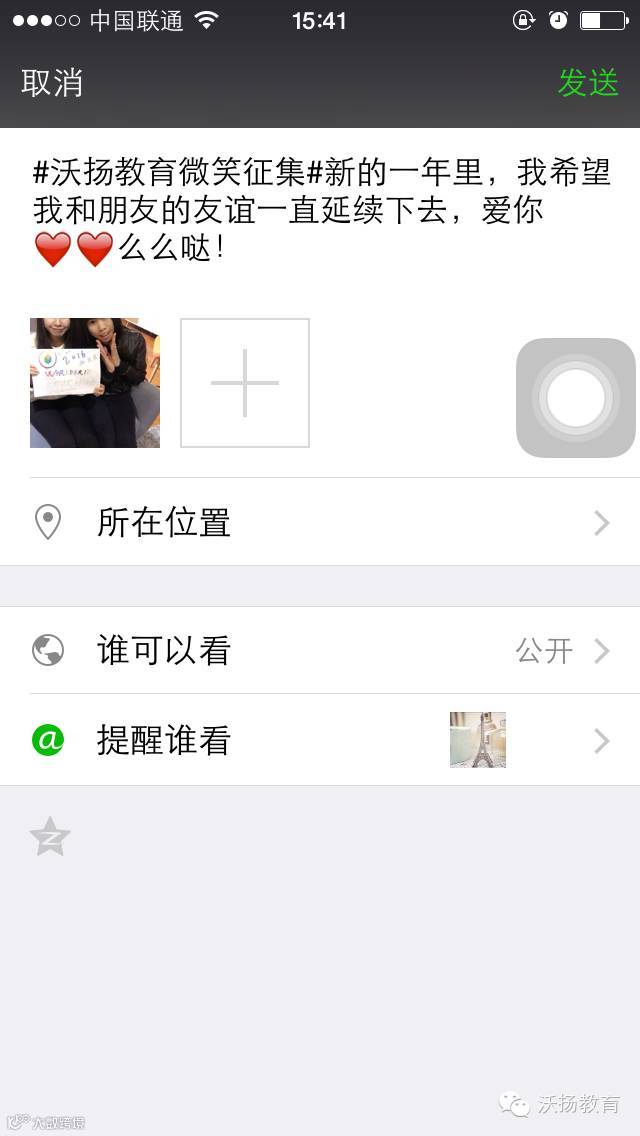This screenshot has height=1136, width=640.
Task: Tap the post text to edit it
Action: tap(322, 212)
